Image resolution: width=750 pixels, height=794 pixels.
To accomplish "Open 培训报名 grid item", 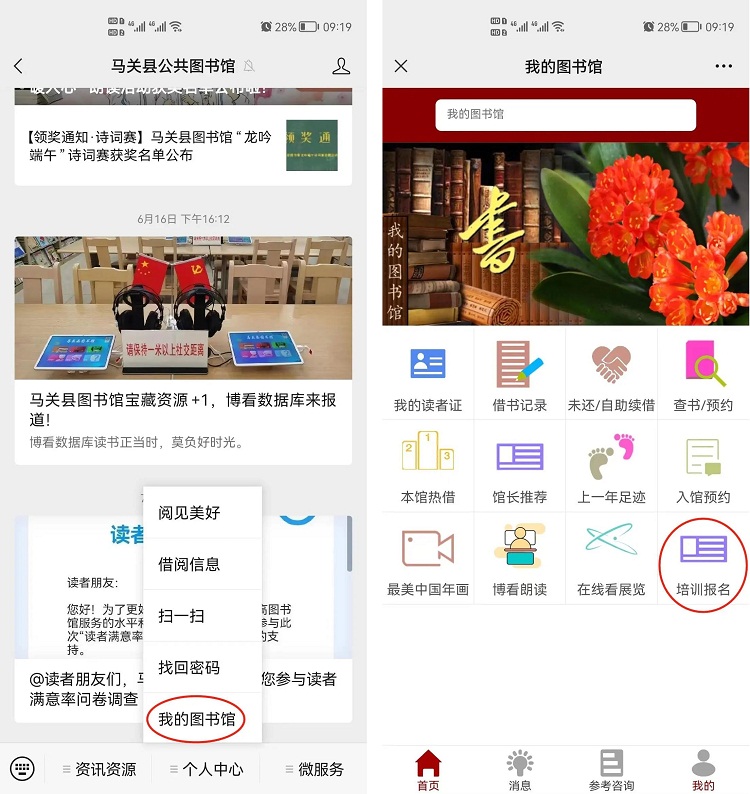I will click(x=703, y=560).
